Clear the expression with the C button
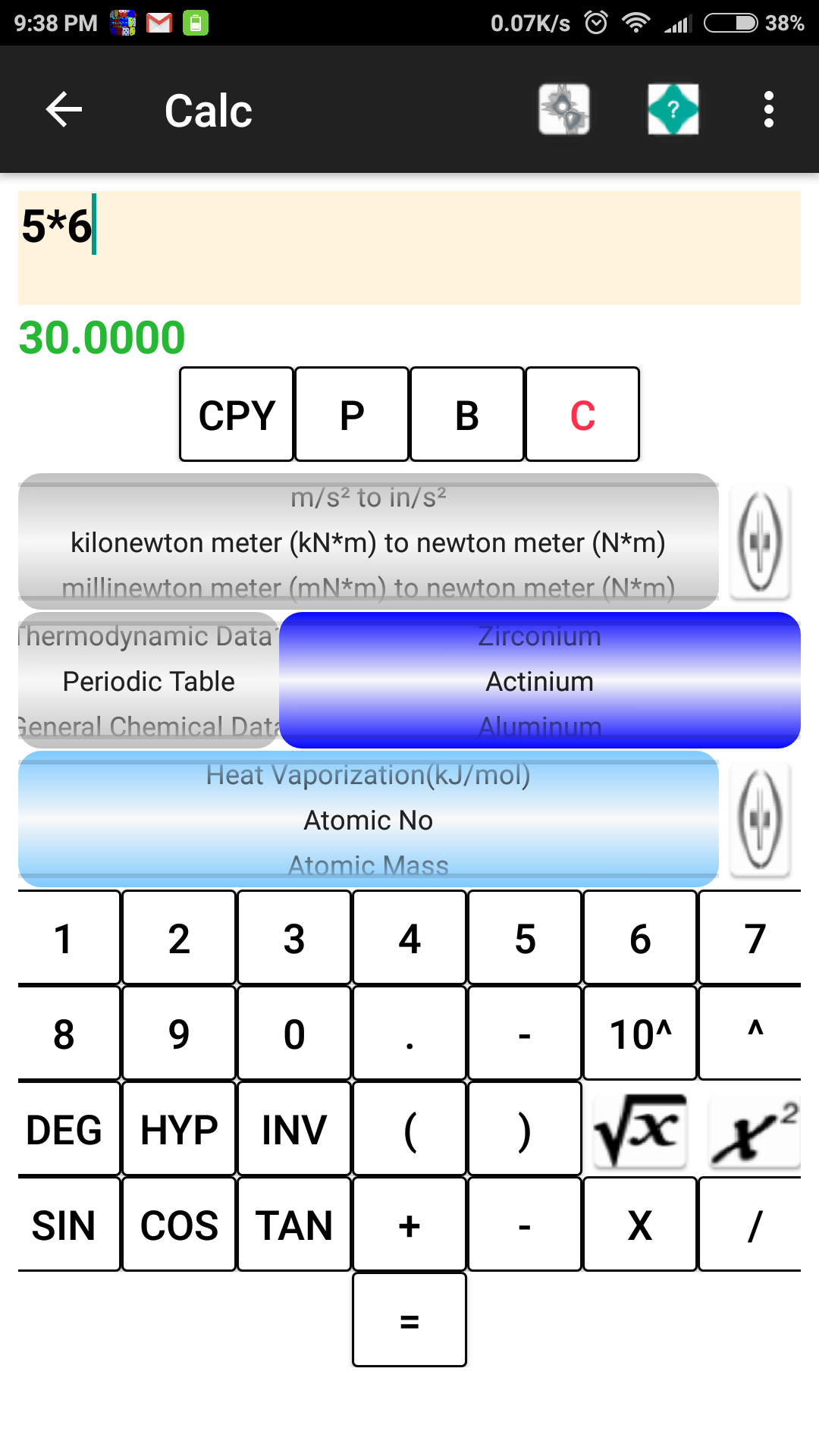Viewport: 819px width, 1456px height. tap(582, 413)
